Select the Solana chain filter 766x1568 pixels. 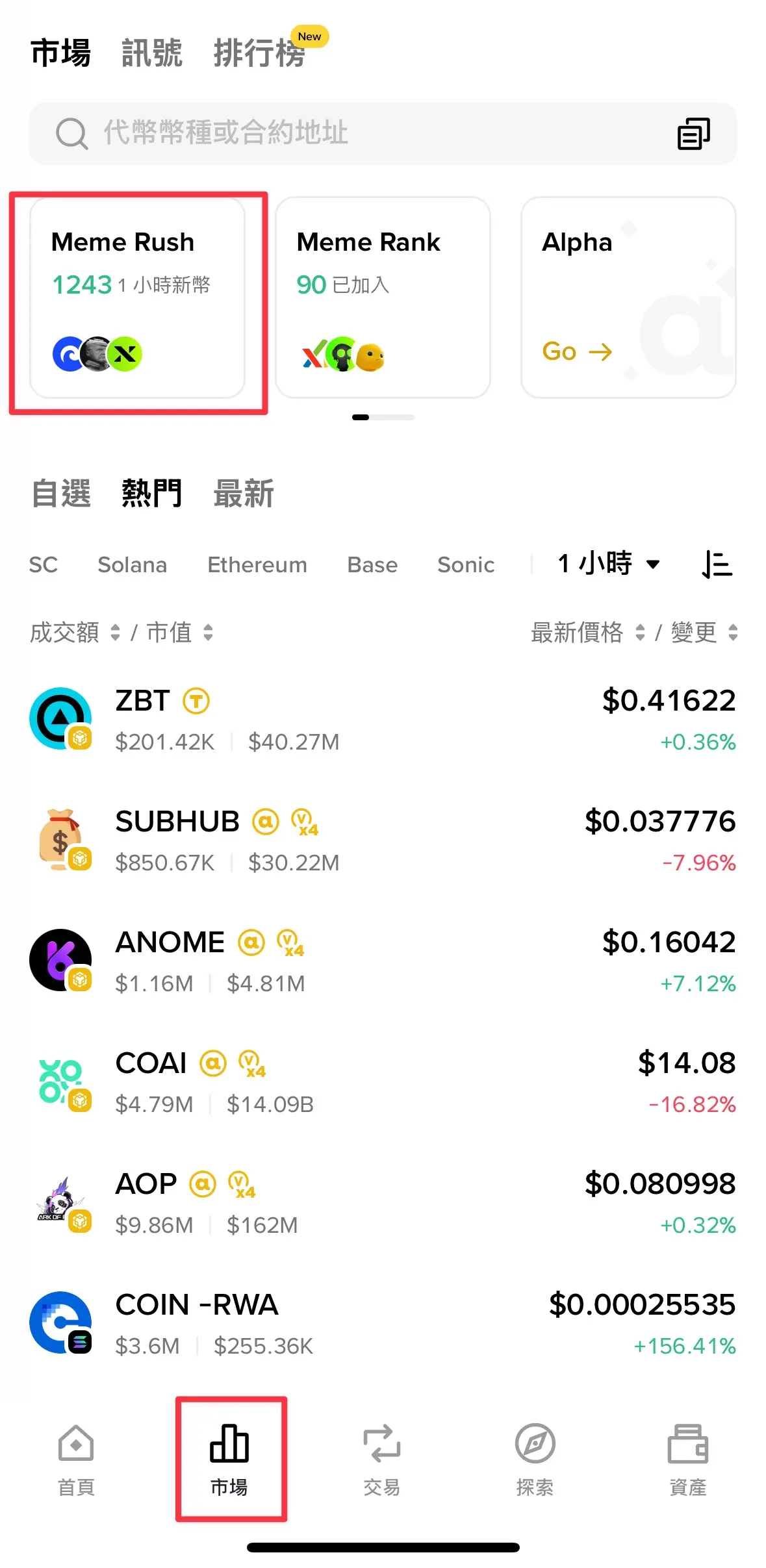(133, 564)
